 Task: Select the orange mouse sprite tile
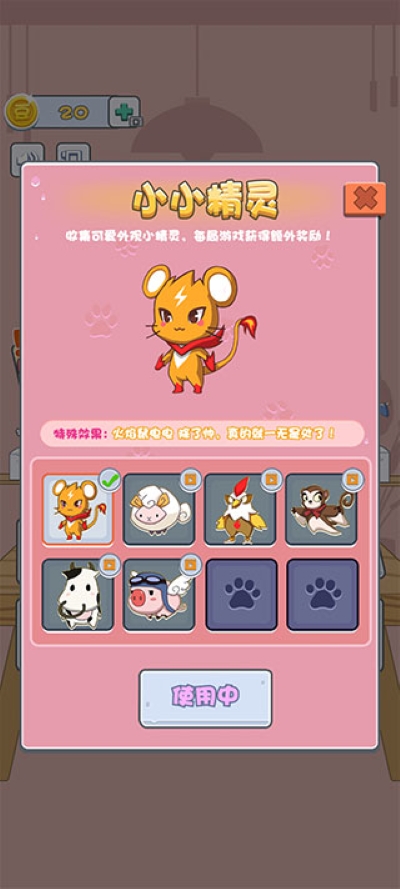[x=78, y=510]
